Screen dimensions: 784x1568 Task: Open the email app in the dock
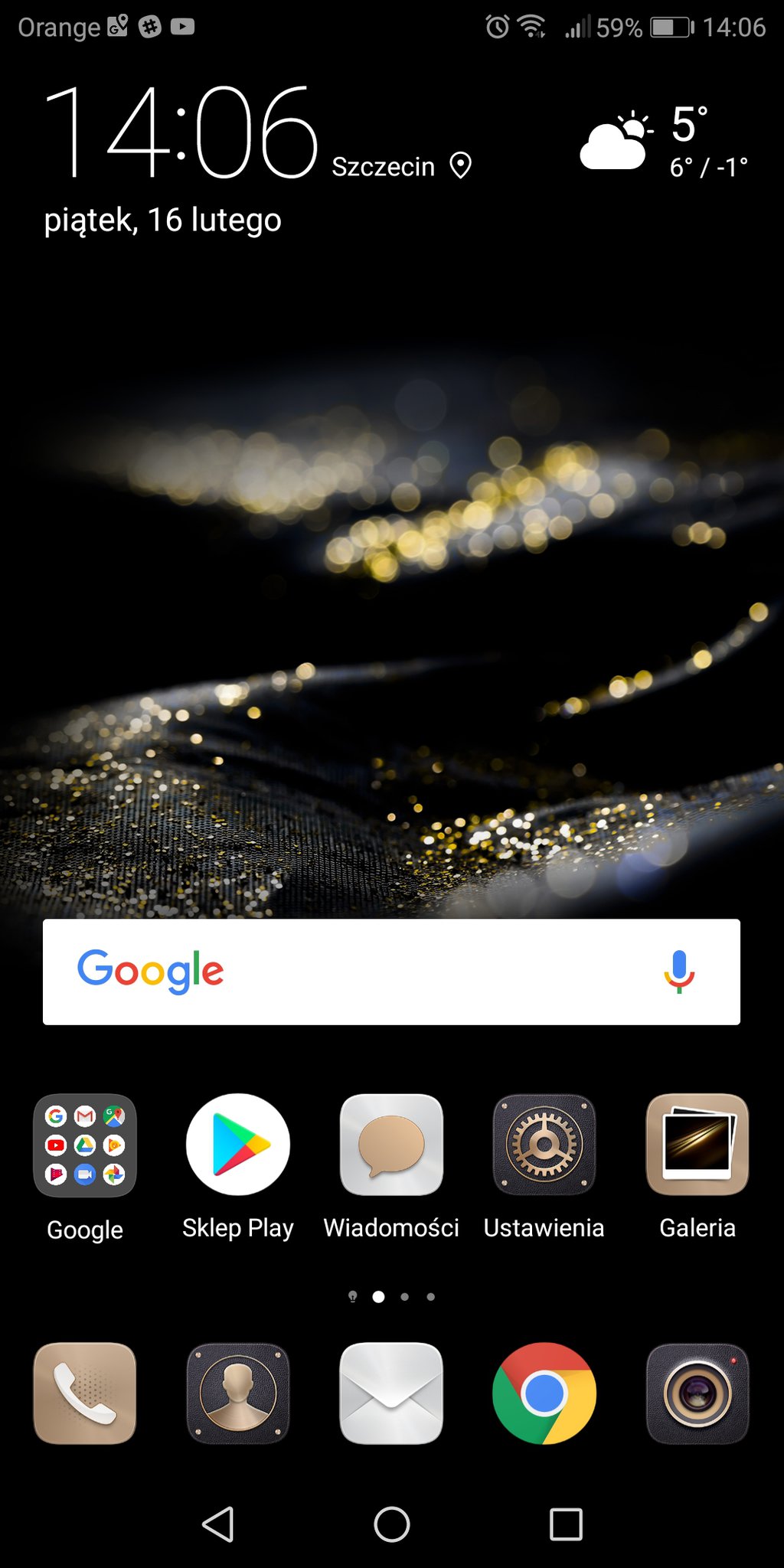(391, 1393)
